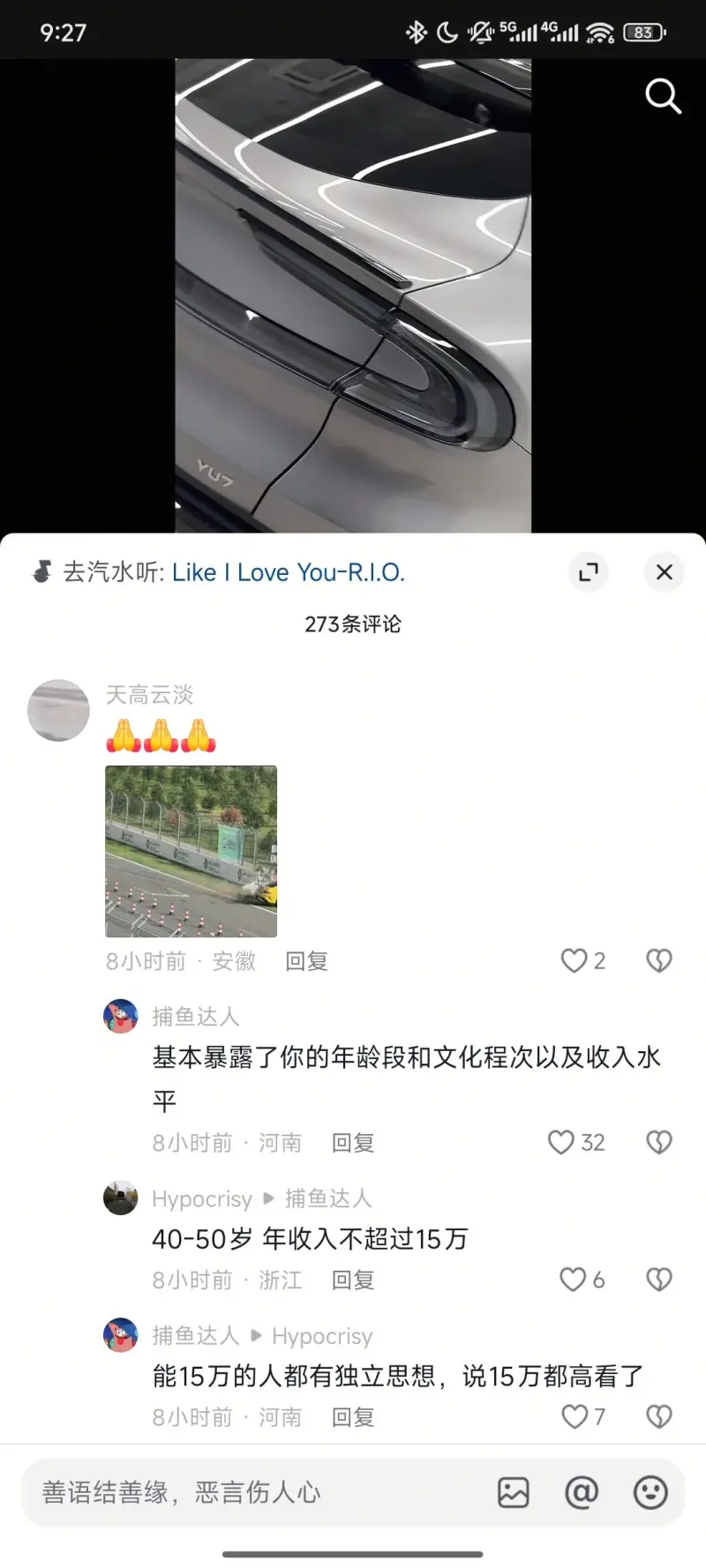Open the song Like I Love You-R.I.O.
This screenshot has width=706, height=1568.
288,572
